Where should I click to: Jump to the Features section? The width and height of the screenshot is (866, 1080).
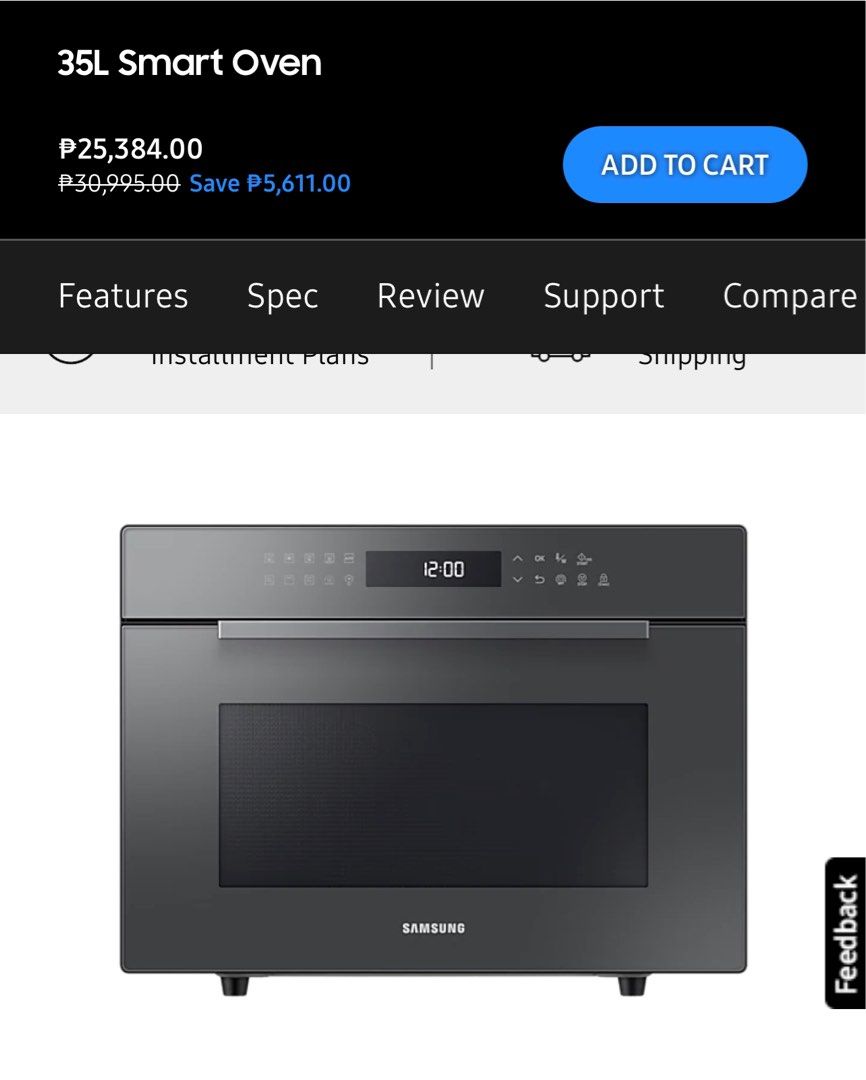[x=123, y=296]
